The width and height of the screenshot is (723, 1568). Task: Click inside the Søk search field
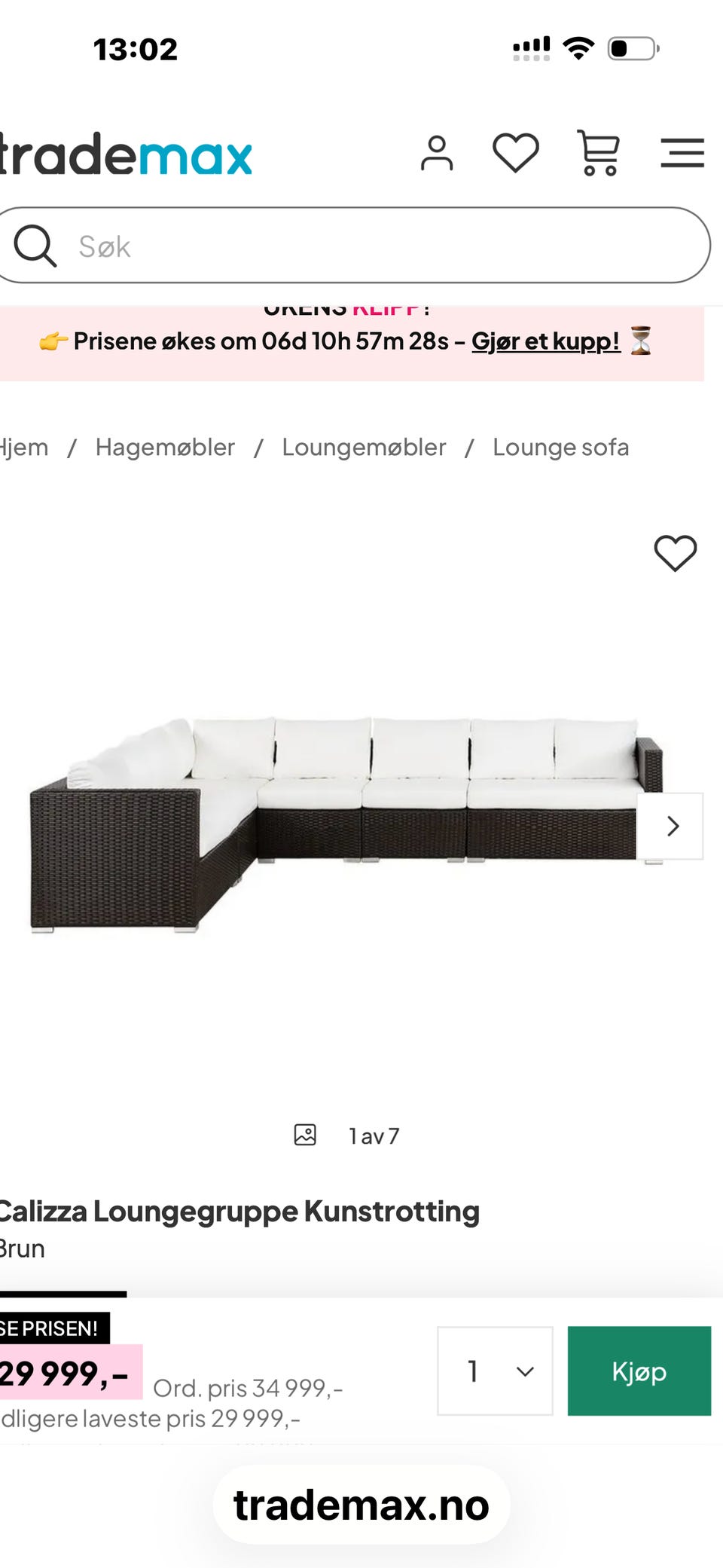pyautogui.click(x=301, y=245)
